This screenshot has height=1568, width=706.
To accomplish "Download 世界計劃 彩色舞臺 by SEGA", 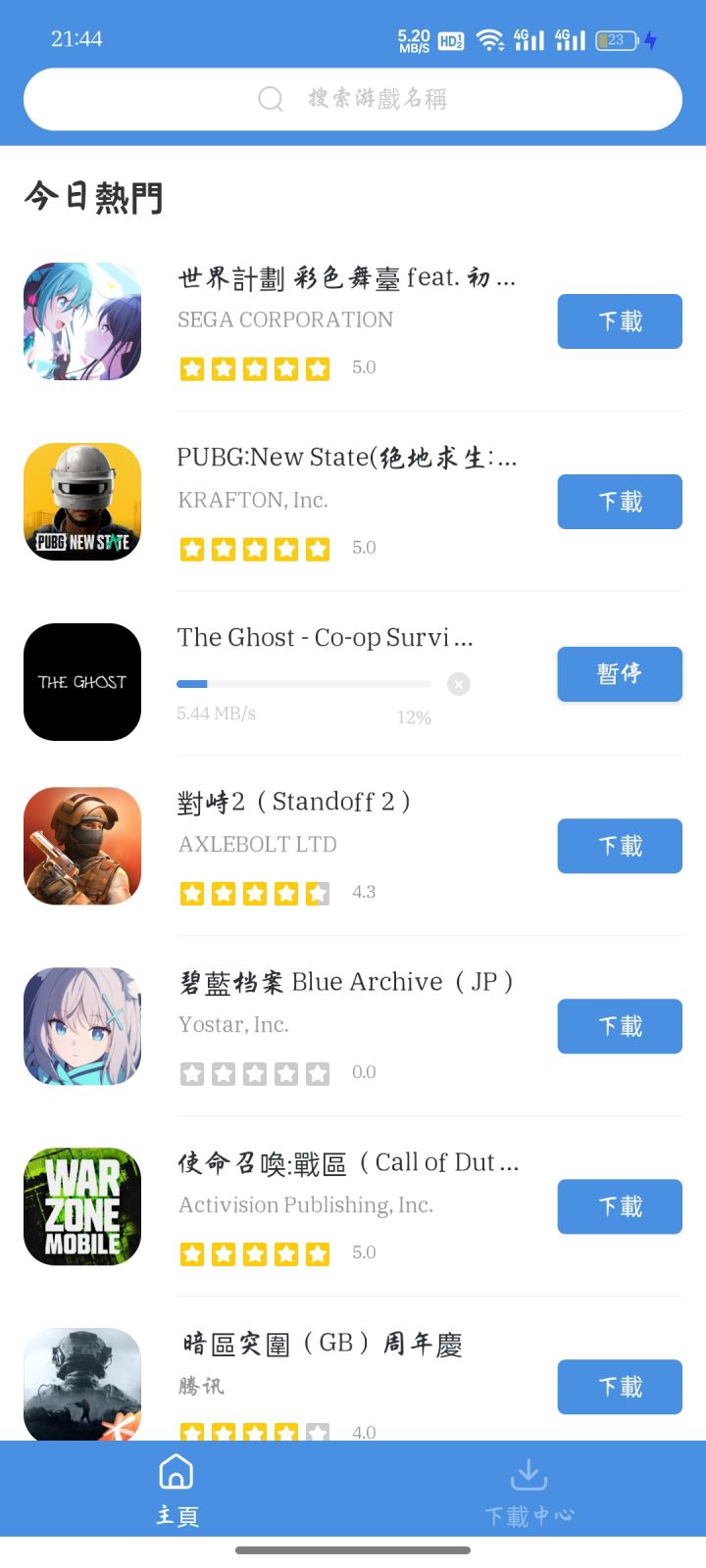I will (620, 321).
